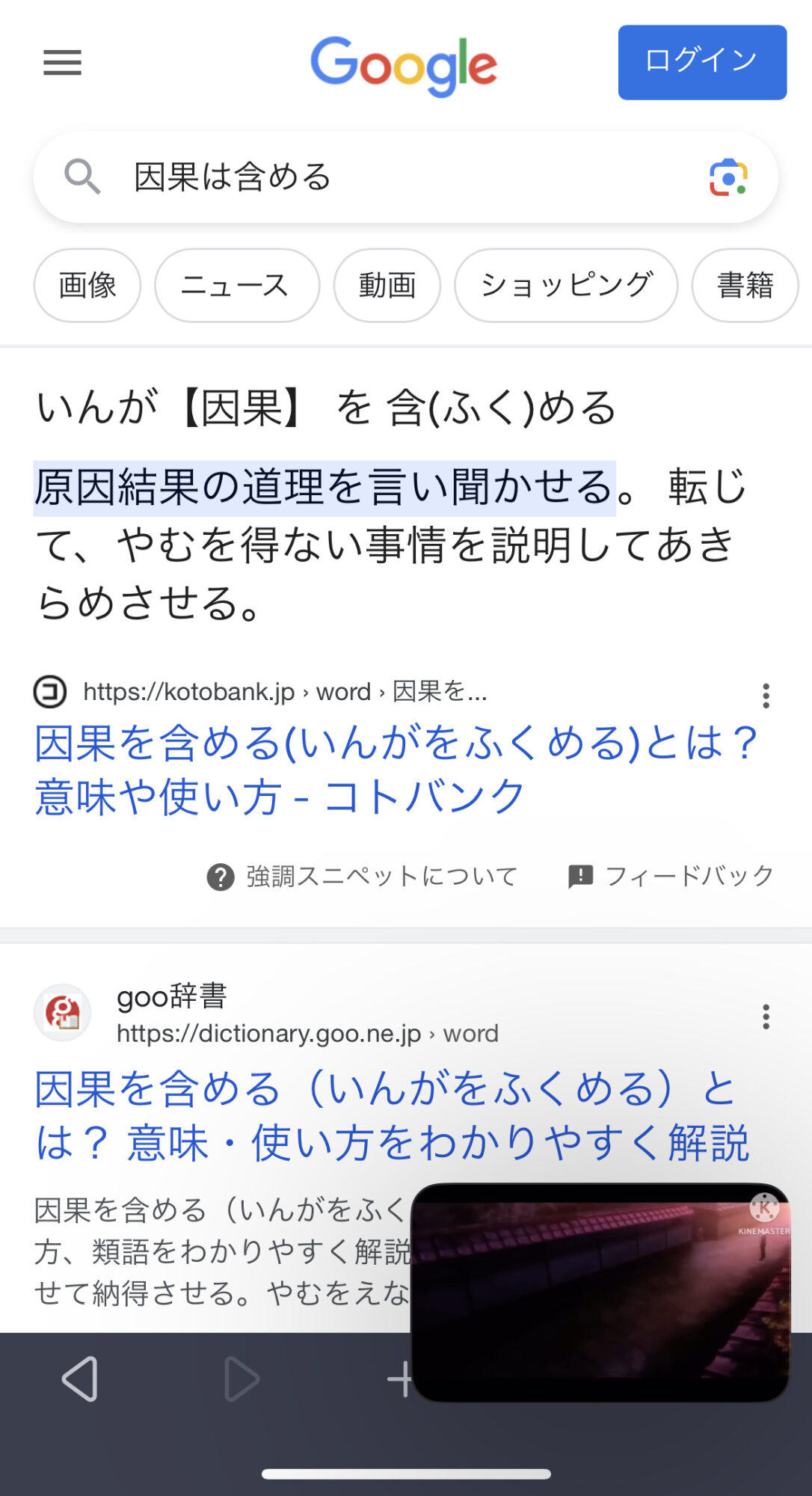Open options for the goo辞書 result

766,1017
